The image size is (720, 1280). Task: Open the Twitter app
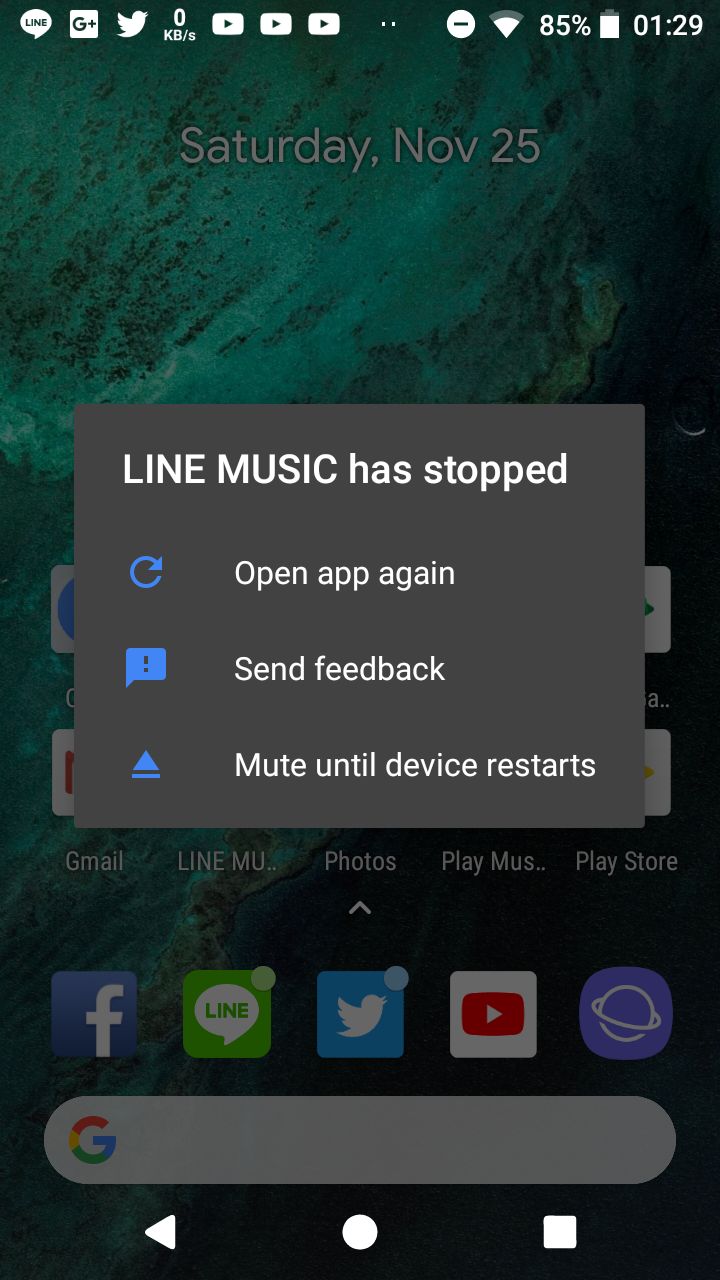pos(360,1014)
